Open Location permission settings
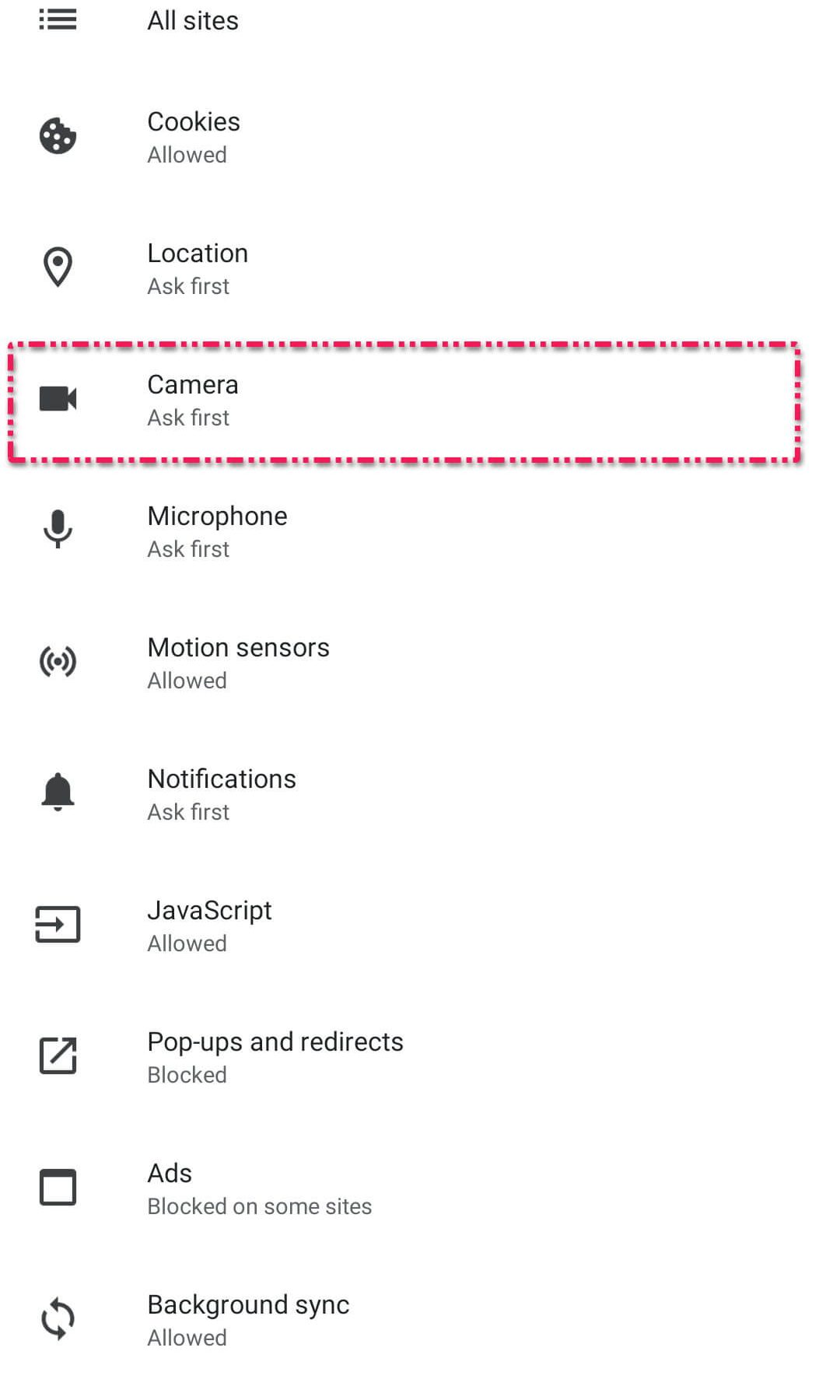Image resolution: width=840 pixels, height=1400 pixels. [x=198, y=268]
